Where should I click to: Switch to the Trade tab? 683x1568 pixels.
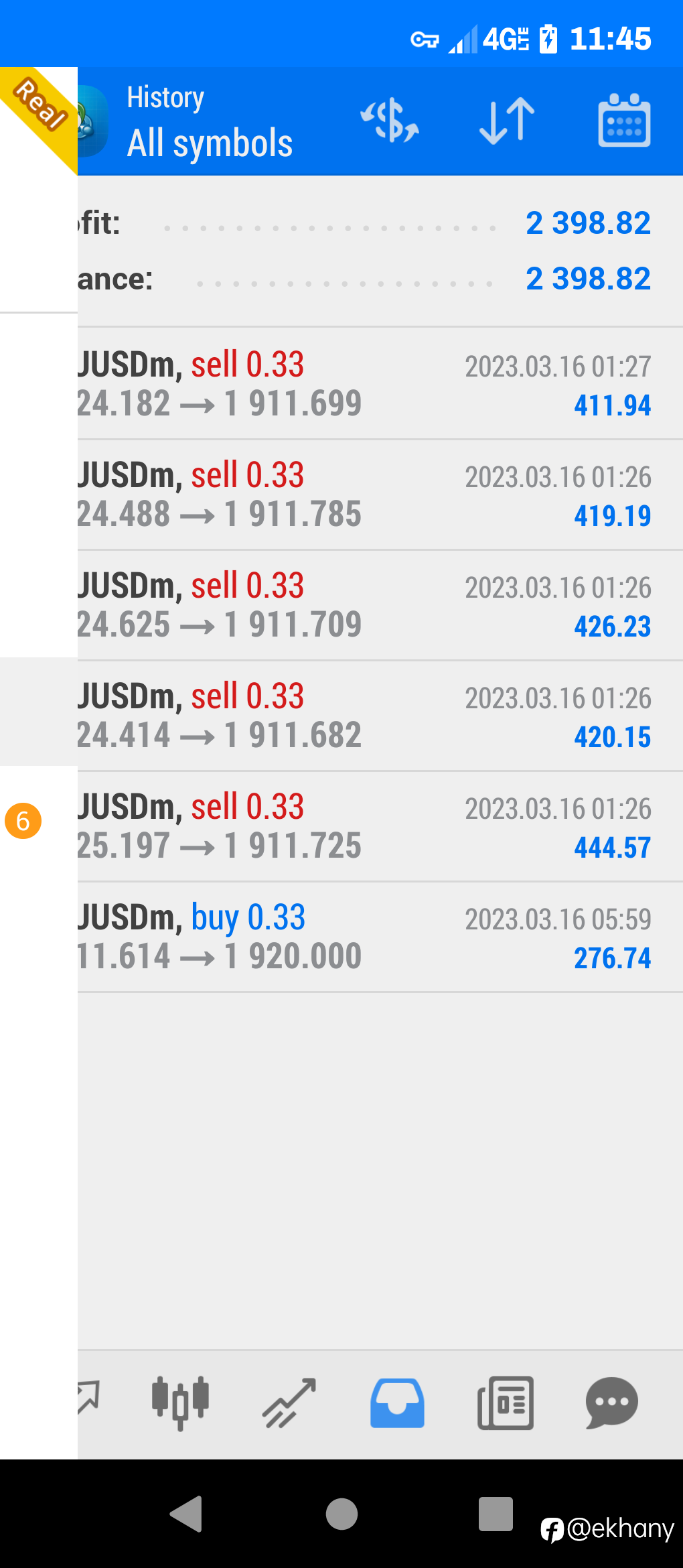pyautogui.click(x=289, y=1402)
